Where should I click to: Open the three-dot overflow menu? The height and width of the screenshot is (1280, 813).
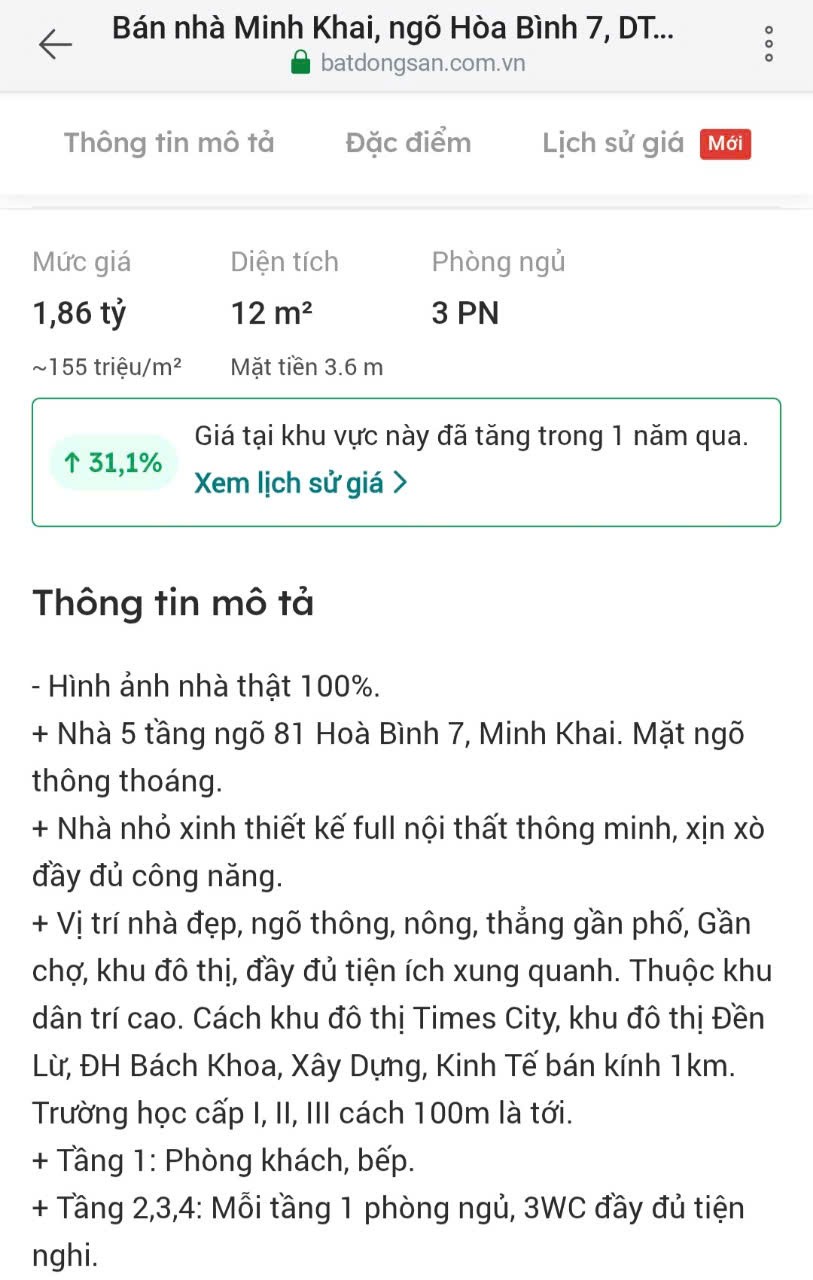pos(768,44)
